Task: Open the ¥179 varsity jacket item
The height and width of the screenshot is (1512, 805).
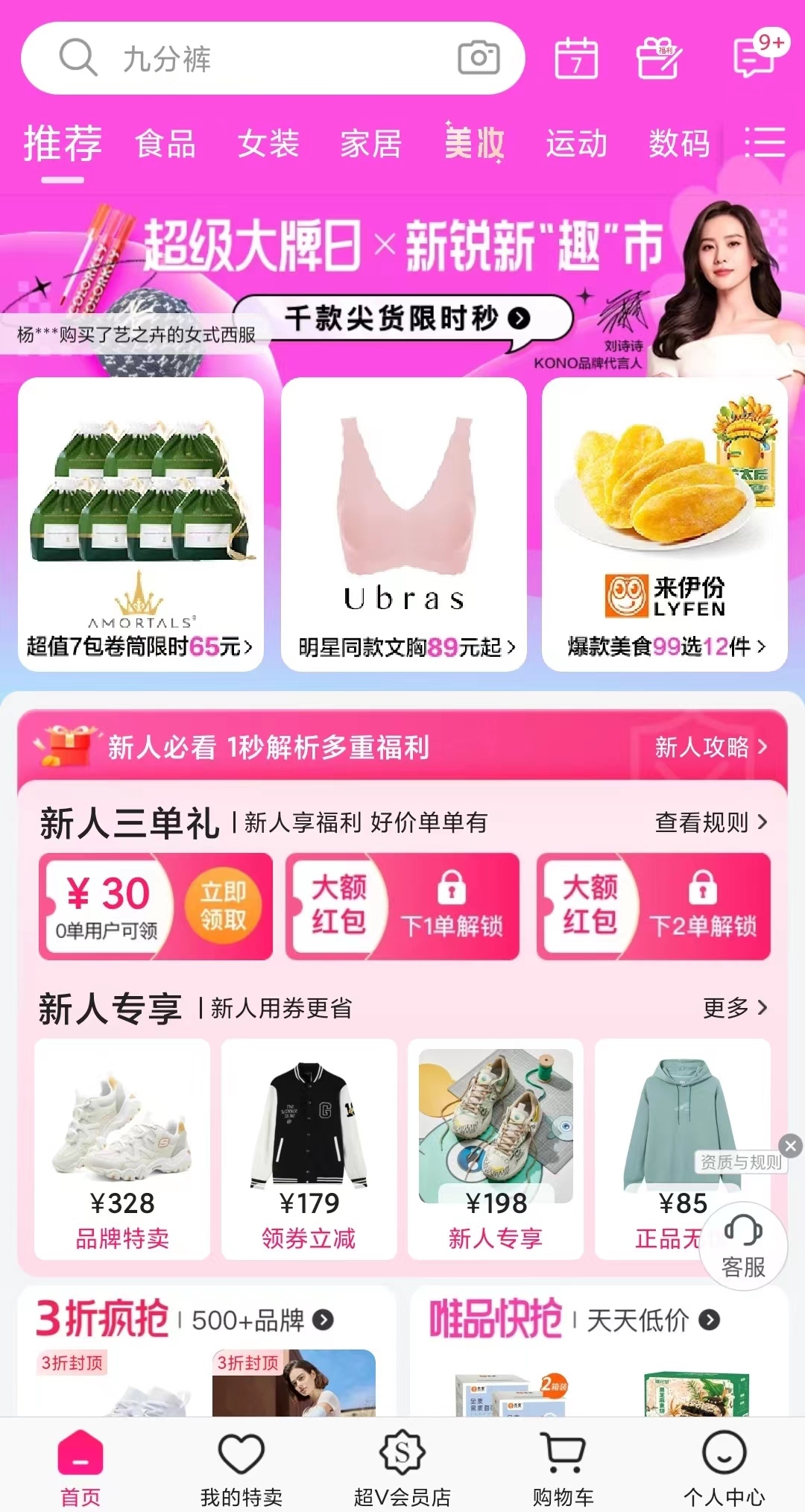Action: (x=309, y=1149)
